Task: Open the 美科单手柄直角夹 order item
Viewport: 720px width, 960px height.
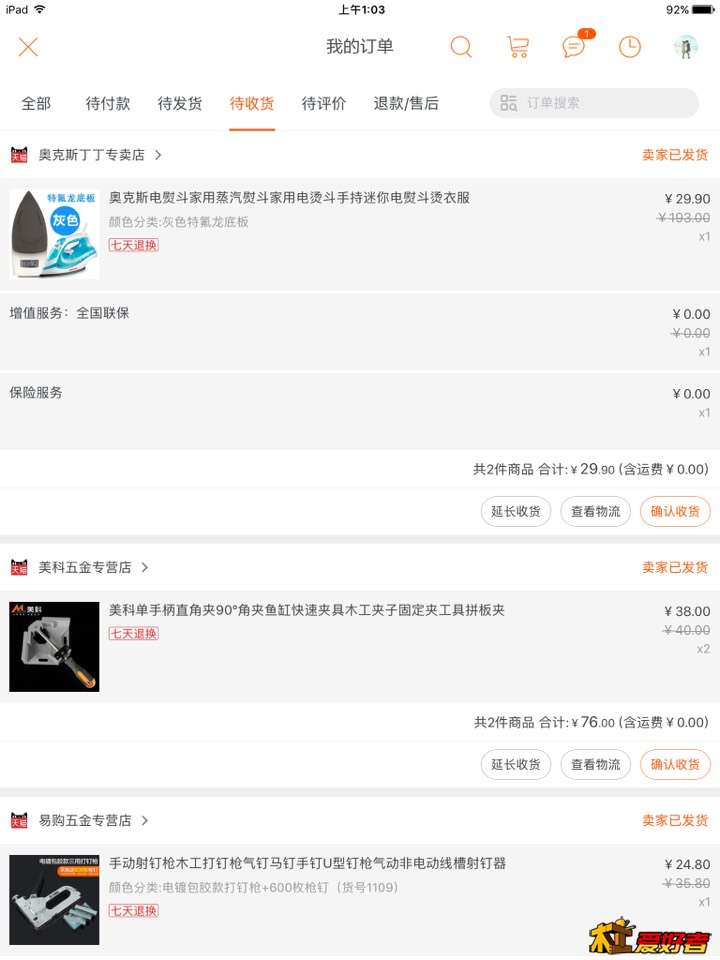Action: (306, 610)
